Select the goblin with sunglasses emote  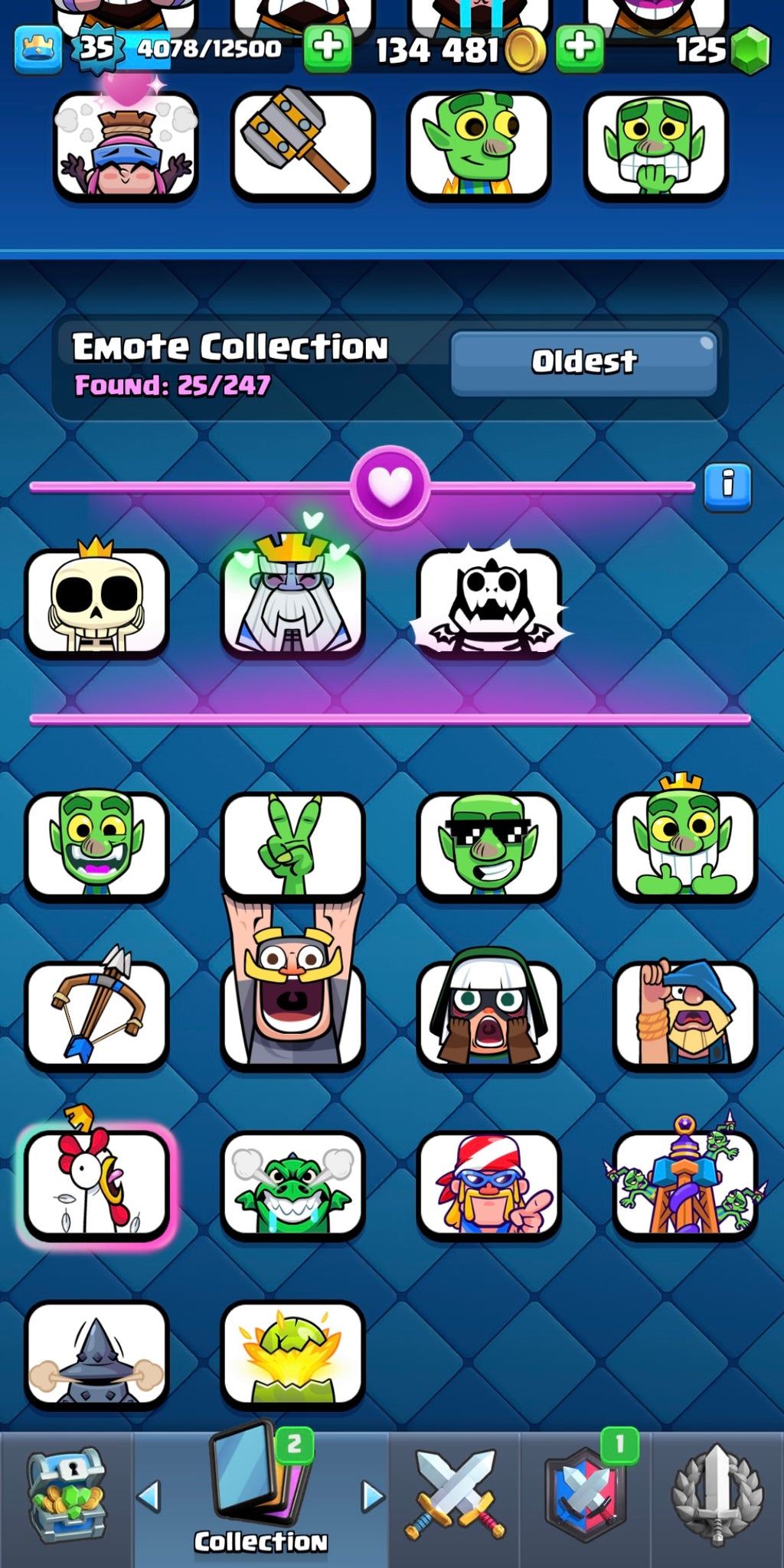point(488,846)
